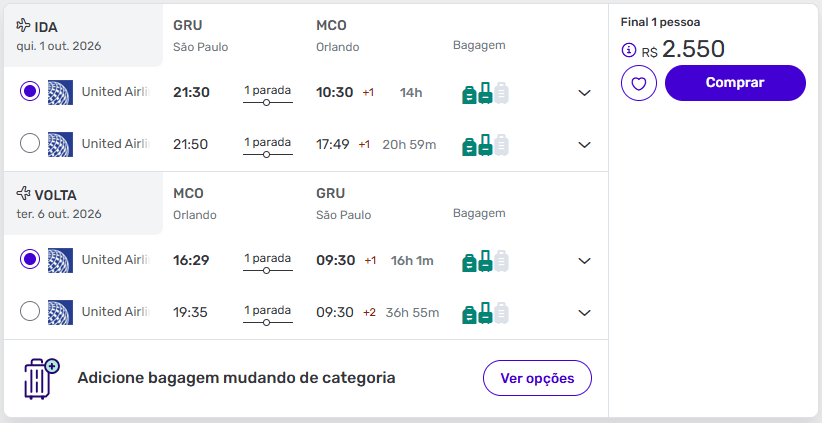The image size is (822, 423).
Task: Expand details of the 19:35 flight
Action: [585, 313]
